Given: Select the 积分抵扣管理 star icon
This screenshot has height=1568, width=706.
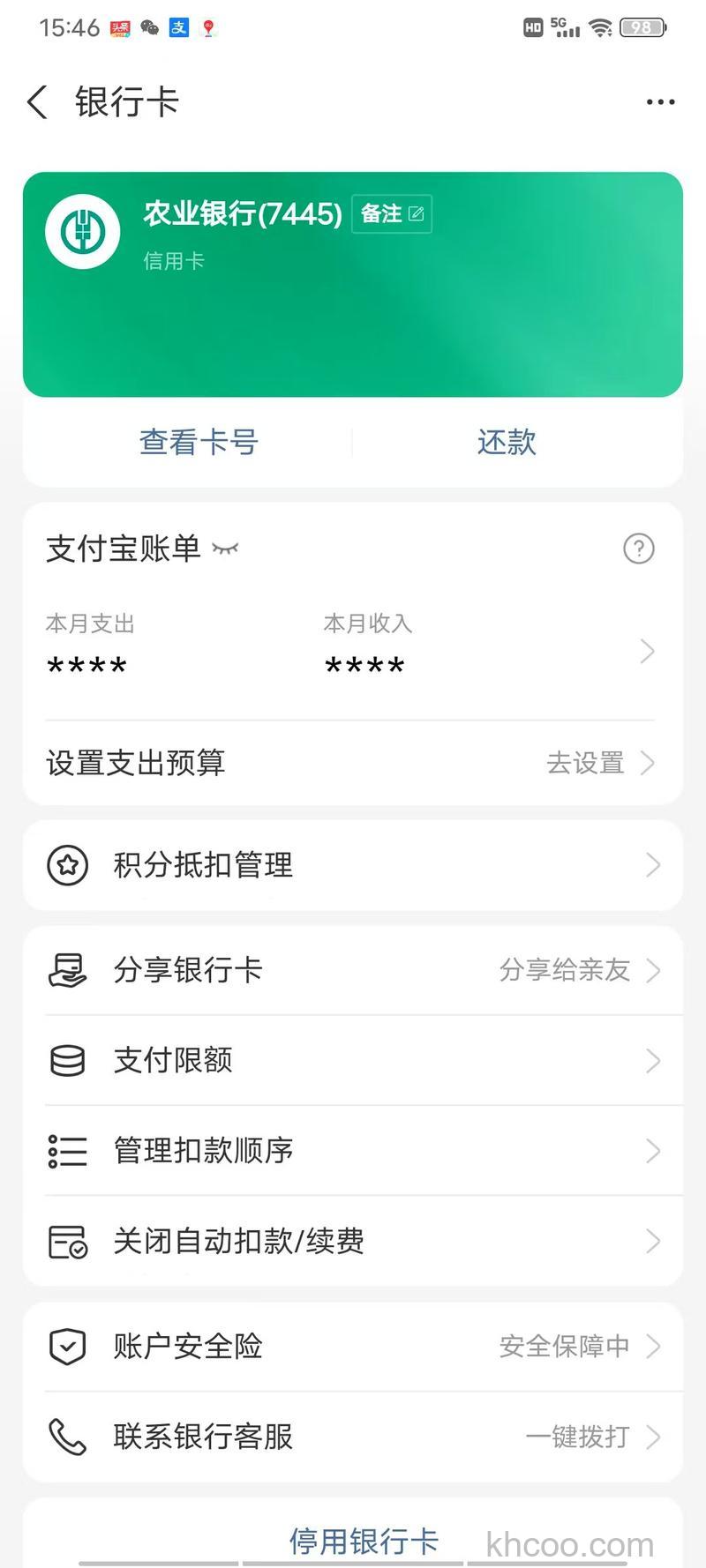Looking at the screenshot, I should tap(66, 865).
